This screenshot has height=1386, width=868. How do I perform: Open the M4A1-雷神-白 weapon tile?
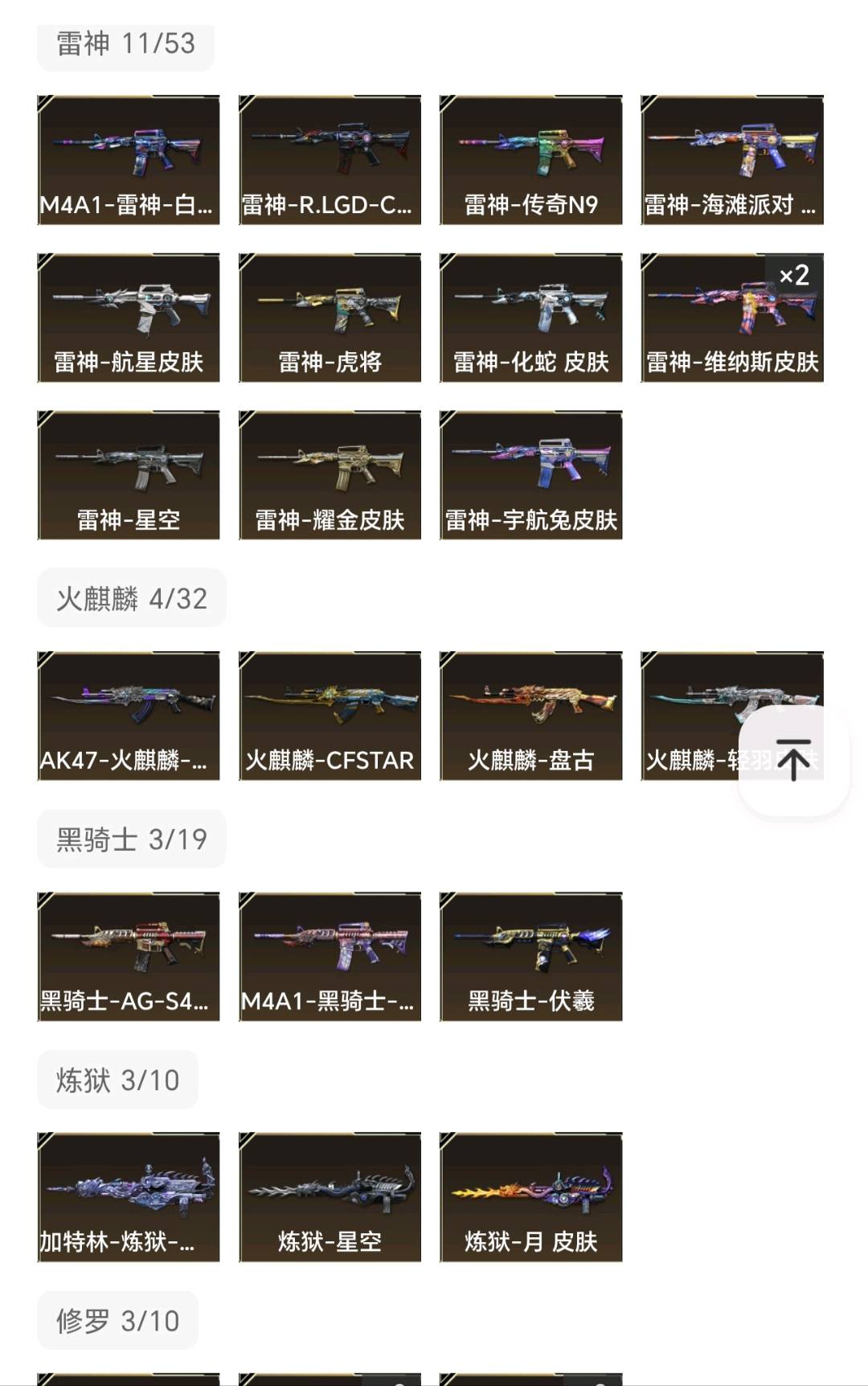[x=129, y=159]
